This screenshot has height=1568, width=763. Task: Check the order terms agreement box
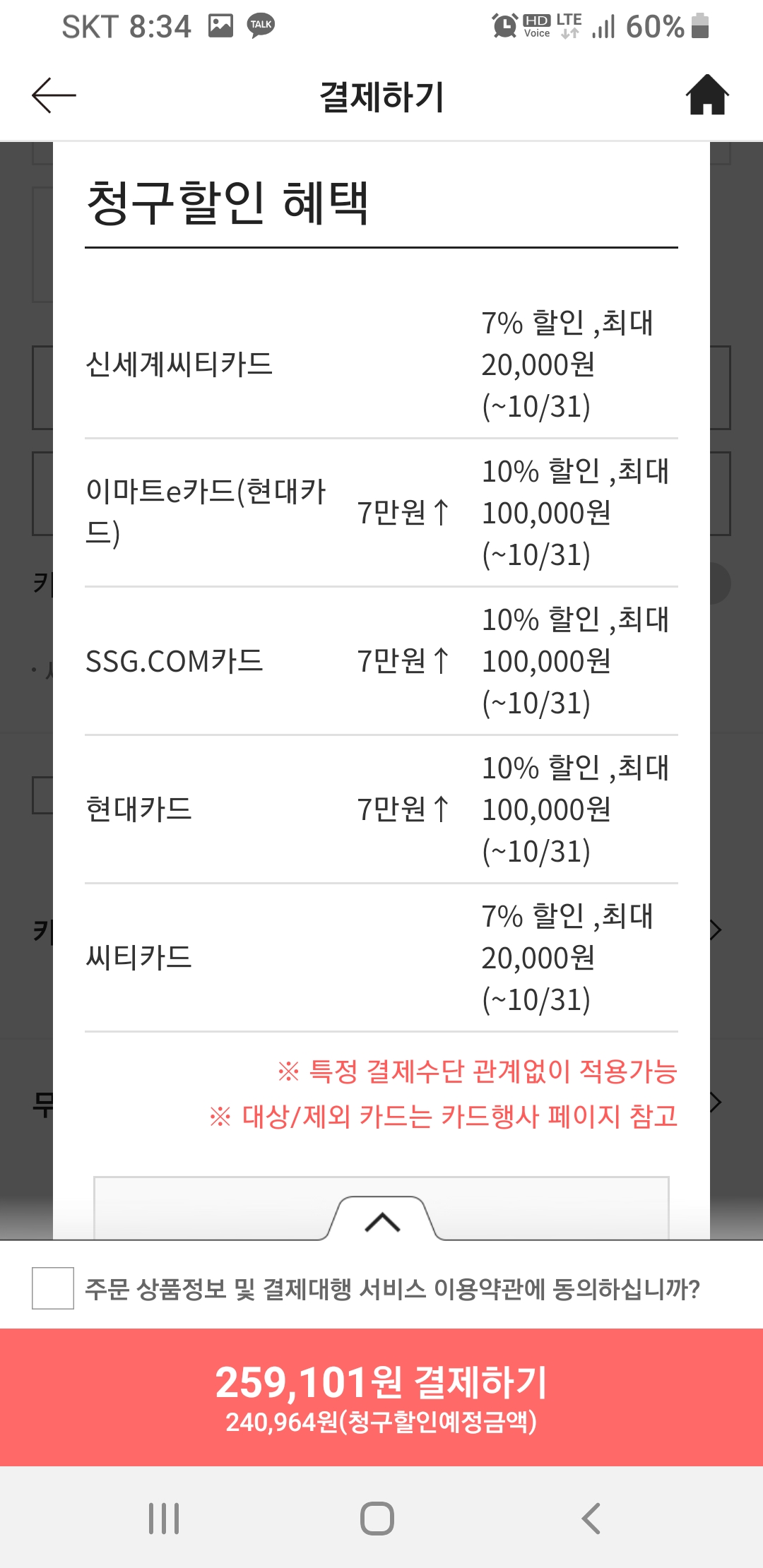tap(53, 1288)
